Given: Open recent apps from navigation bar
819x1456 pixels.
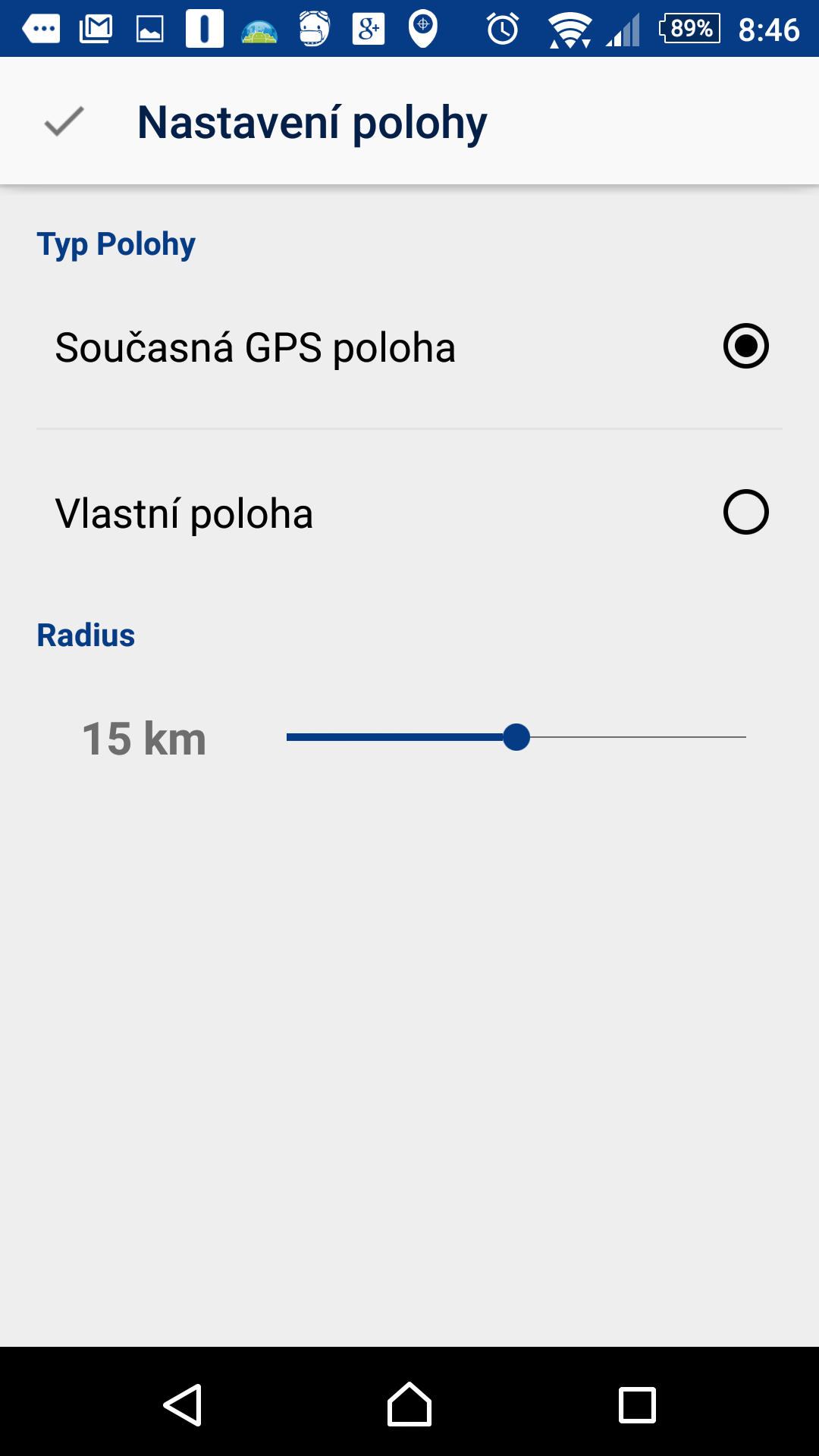Looking at the screenshot, I should 637,1405.
